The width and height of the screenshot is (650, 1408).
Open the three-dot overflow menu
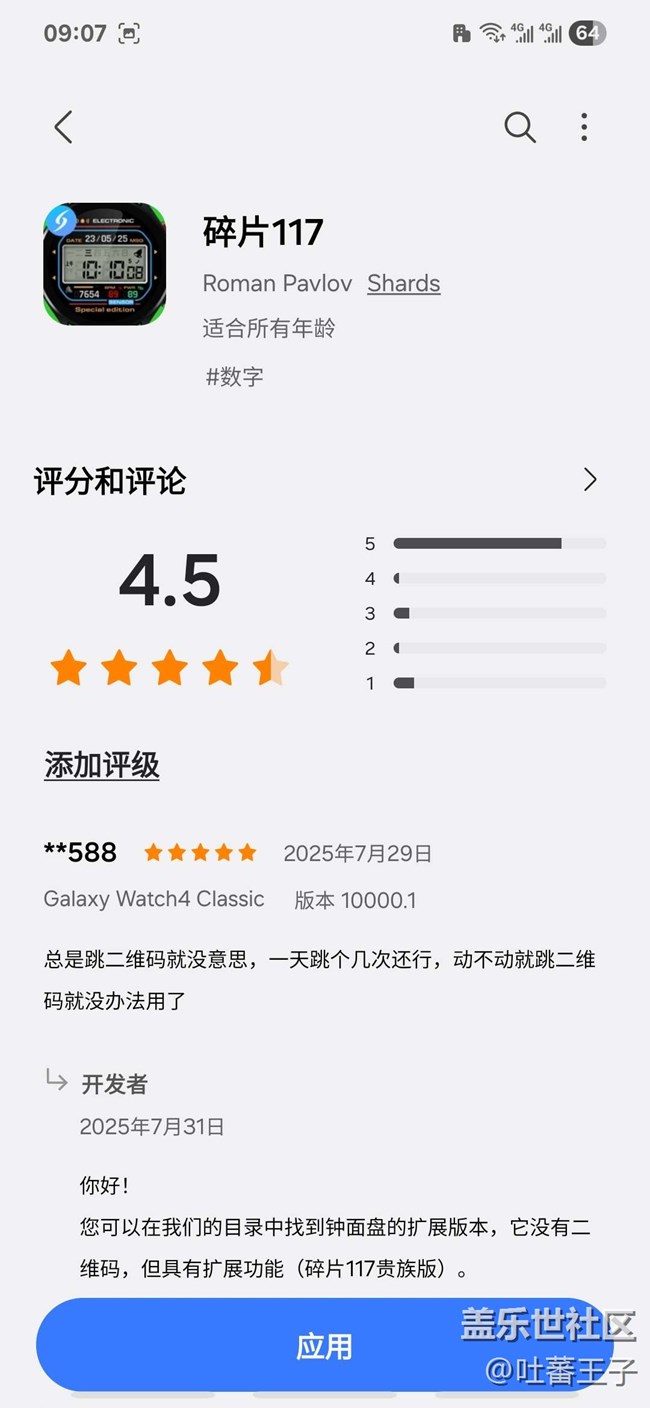[584, 127]
